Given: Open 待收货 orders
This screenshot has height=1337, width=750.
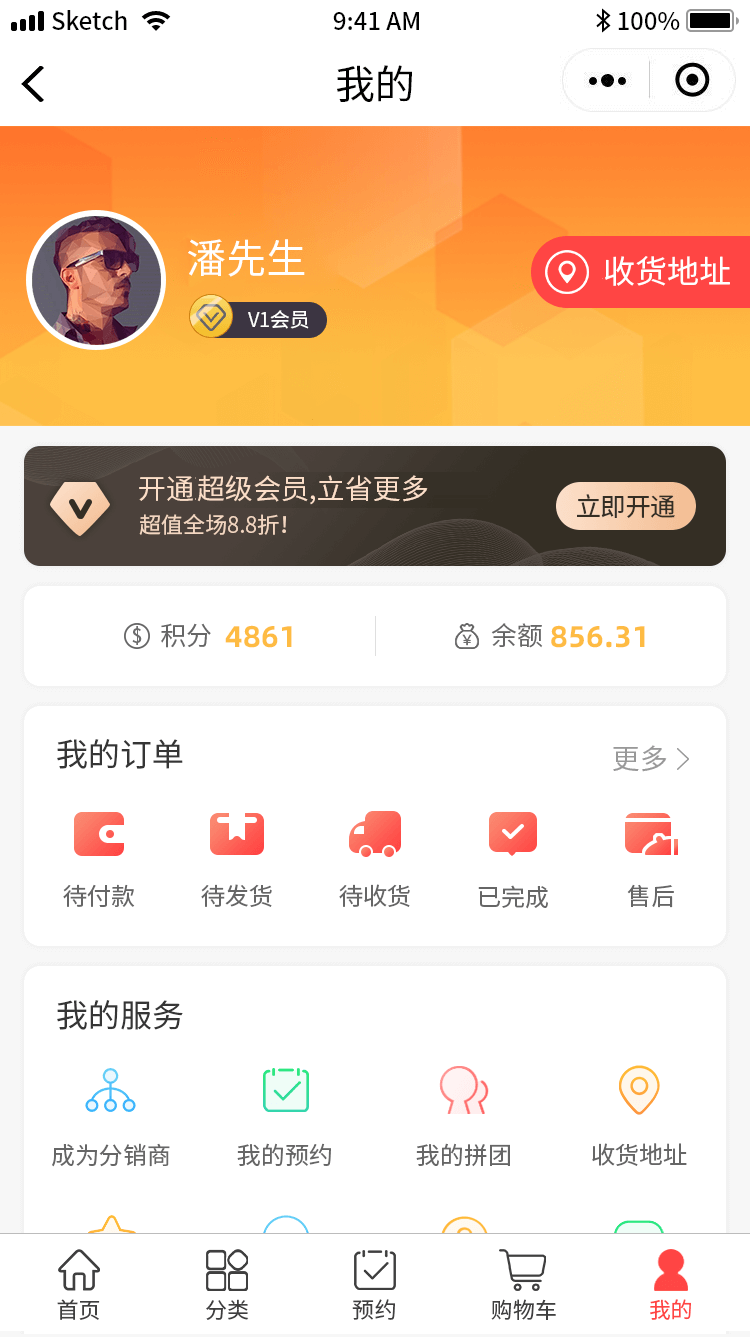Looking at the screenshot, I should (x=375, y=858).
